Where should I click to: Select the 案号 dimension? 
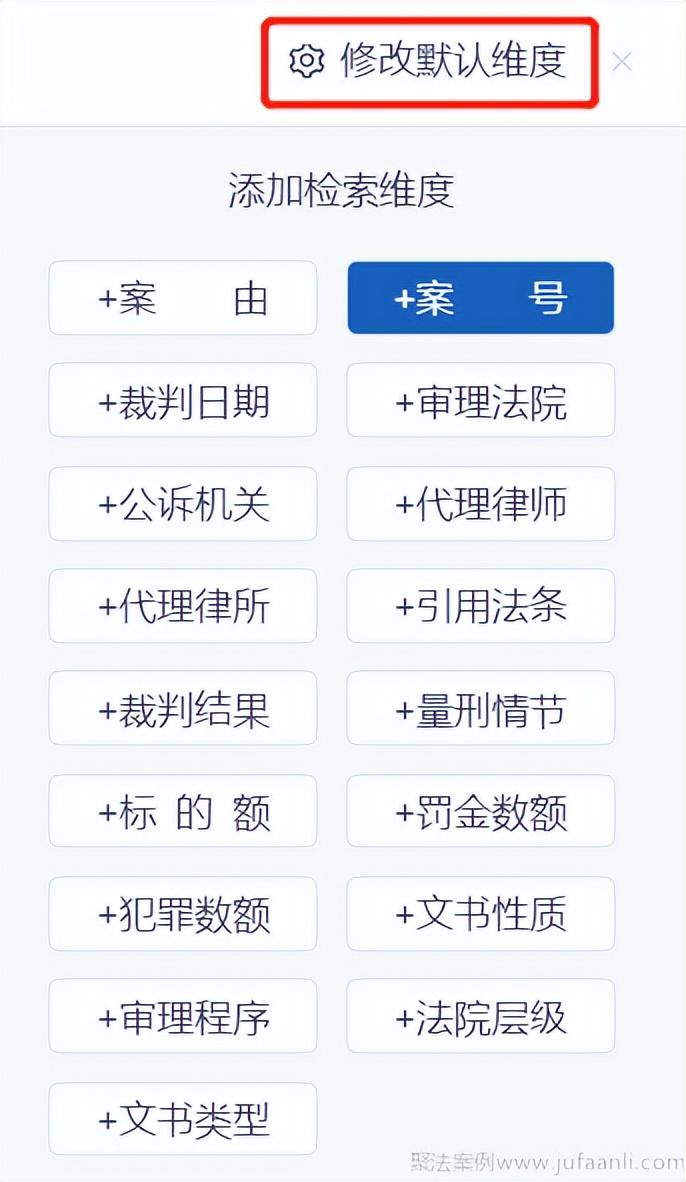click(480, 298)
